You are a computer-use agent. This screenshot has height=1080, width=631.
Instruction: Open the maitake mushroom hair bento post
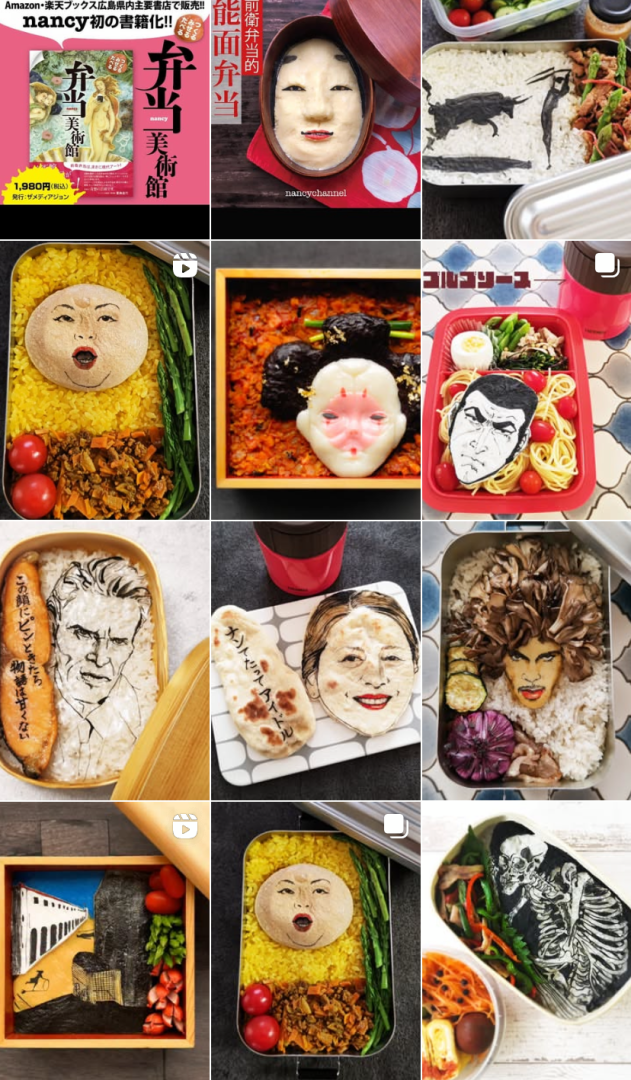pyautogui.click(x=526, y=660)
